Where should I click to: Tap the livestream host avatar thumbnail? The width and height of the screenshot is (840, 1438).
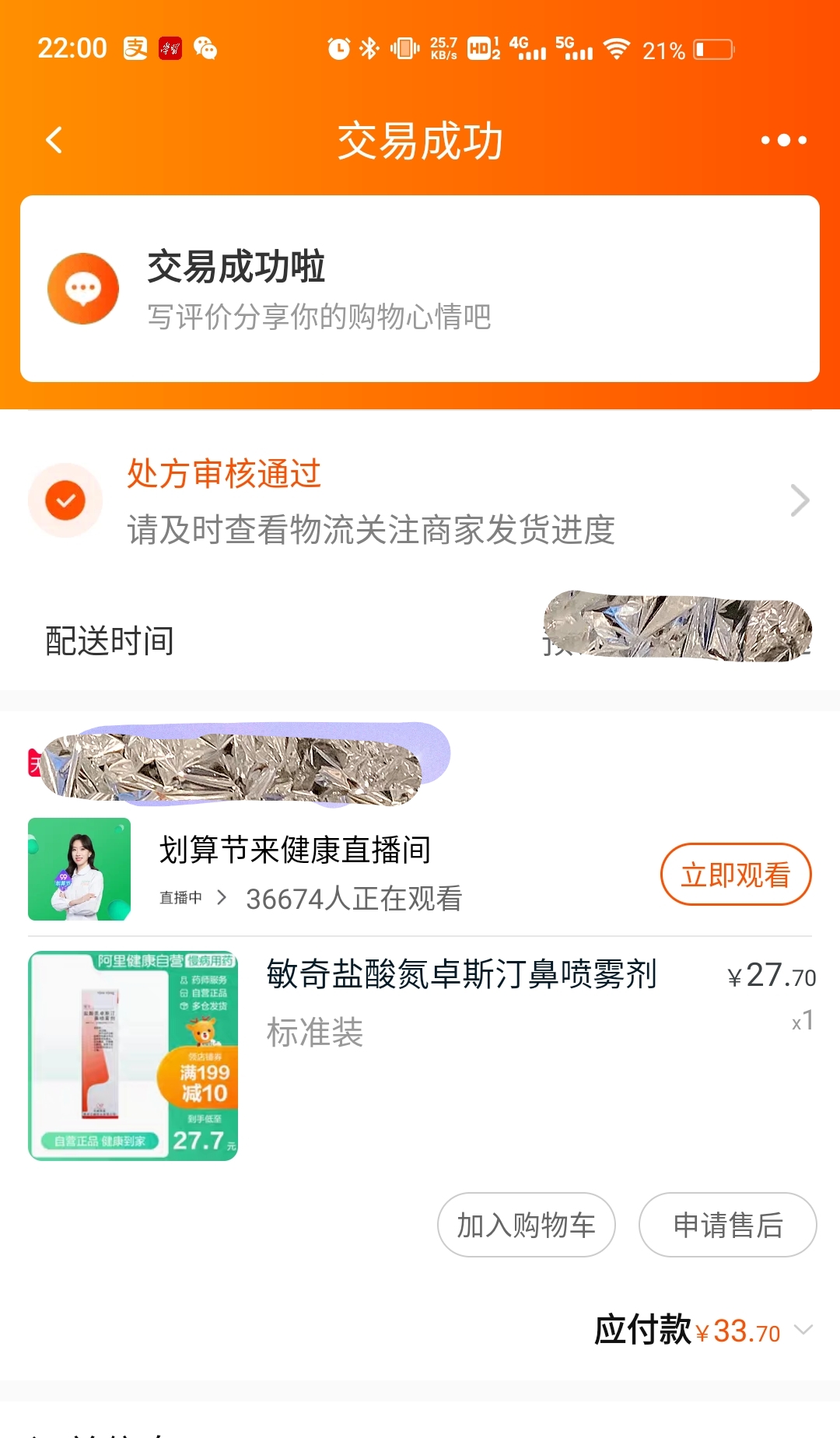pos(80,869)
